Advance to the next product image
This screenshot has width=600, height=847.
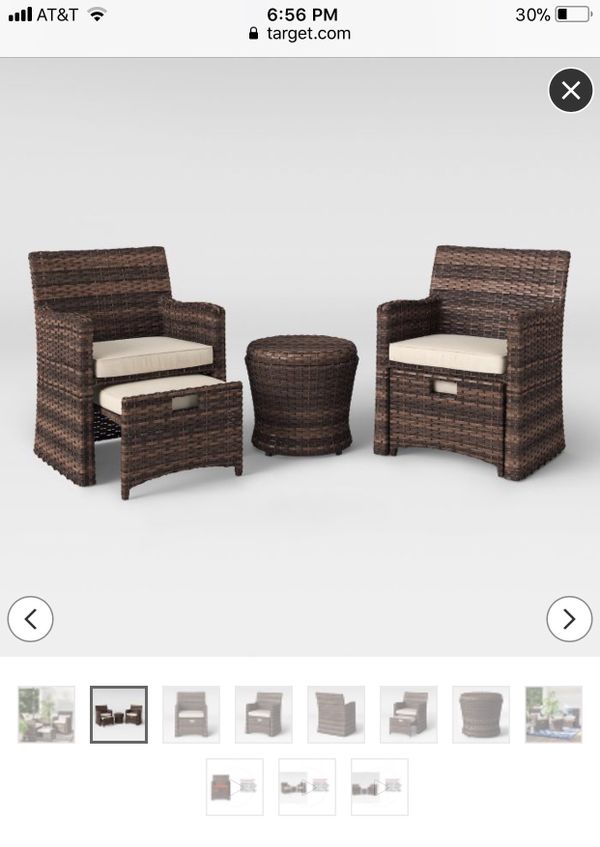pyautogui.click(x=569, y=619)
